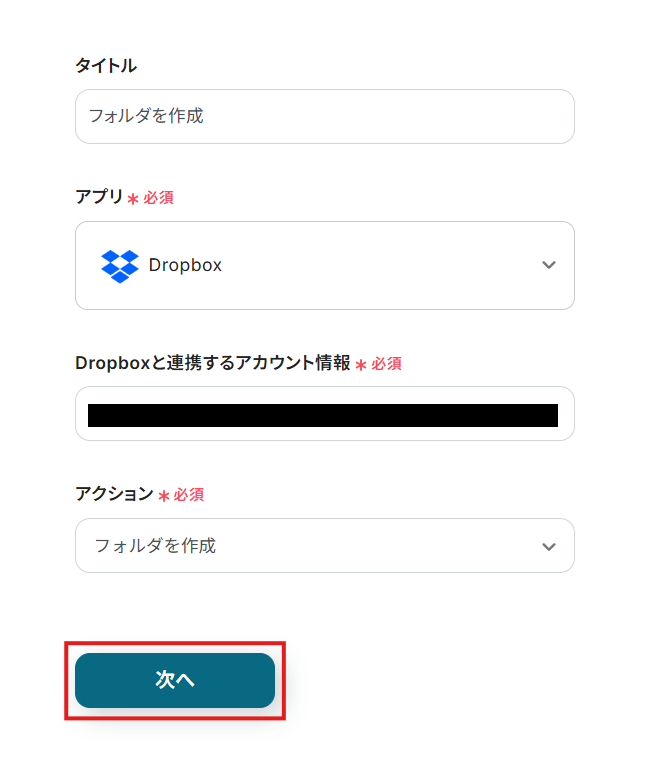Tap the タイトル text field
This screenshot has height=768, width=647.
tap(324, 116)
